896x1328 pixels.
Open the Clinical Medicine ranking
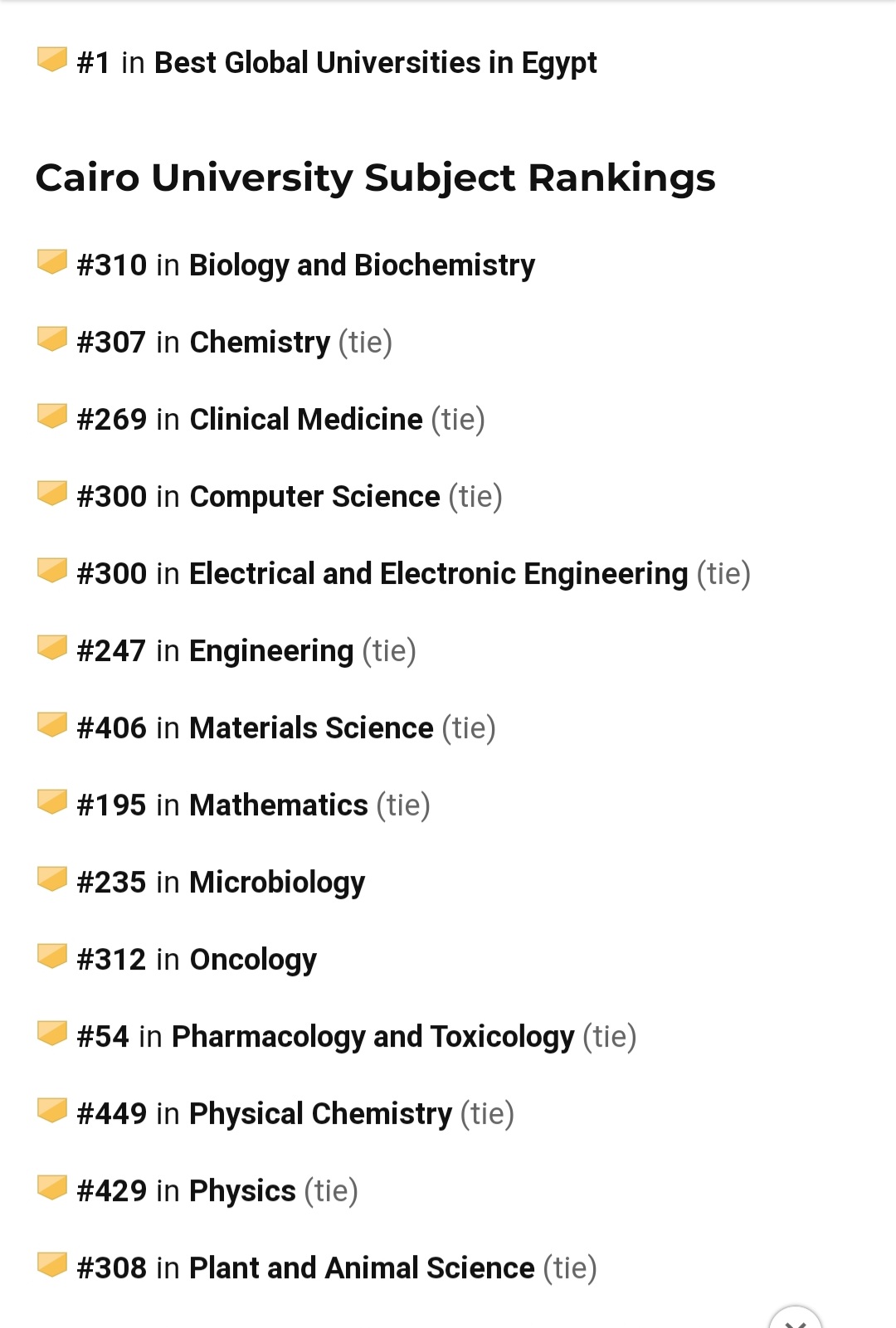(306, 420)
